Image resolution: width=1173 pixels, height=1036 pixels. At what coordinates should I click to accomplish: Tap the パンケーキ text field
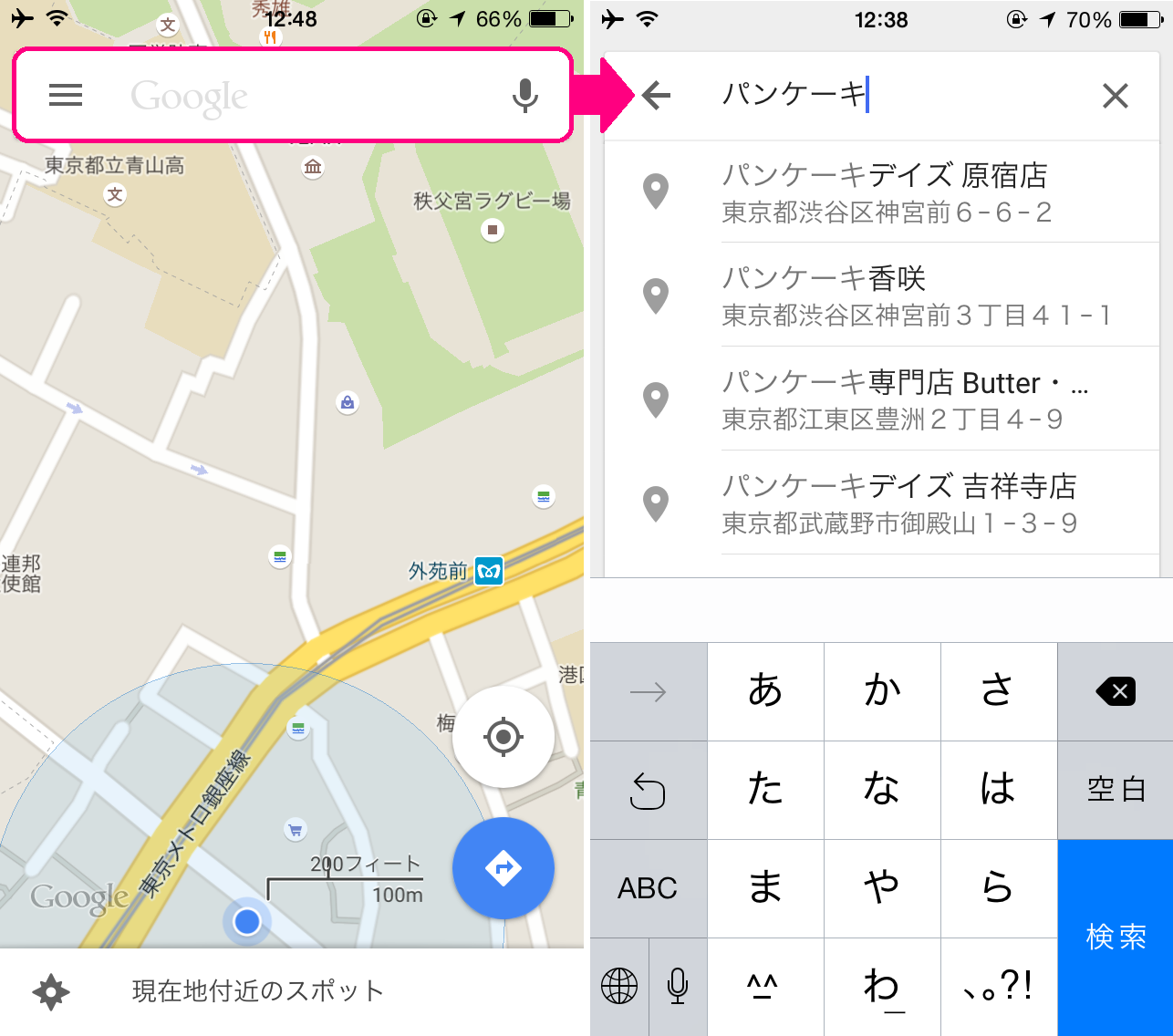coord(894,95)
